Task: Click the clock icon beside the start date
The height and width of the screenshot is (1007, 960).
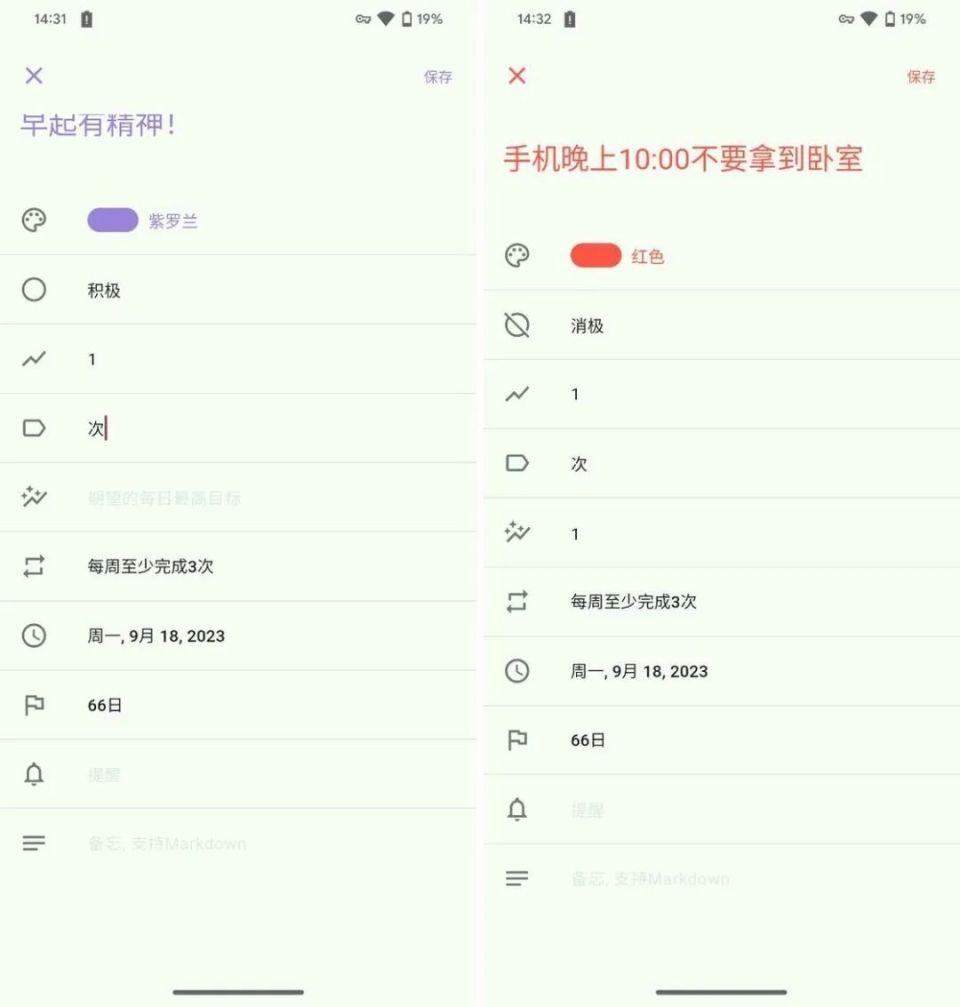Action: click(x=34, y=636)
